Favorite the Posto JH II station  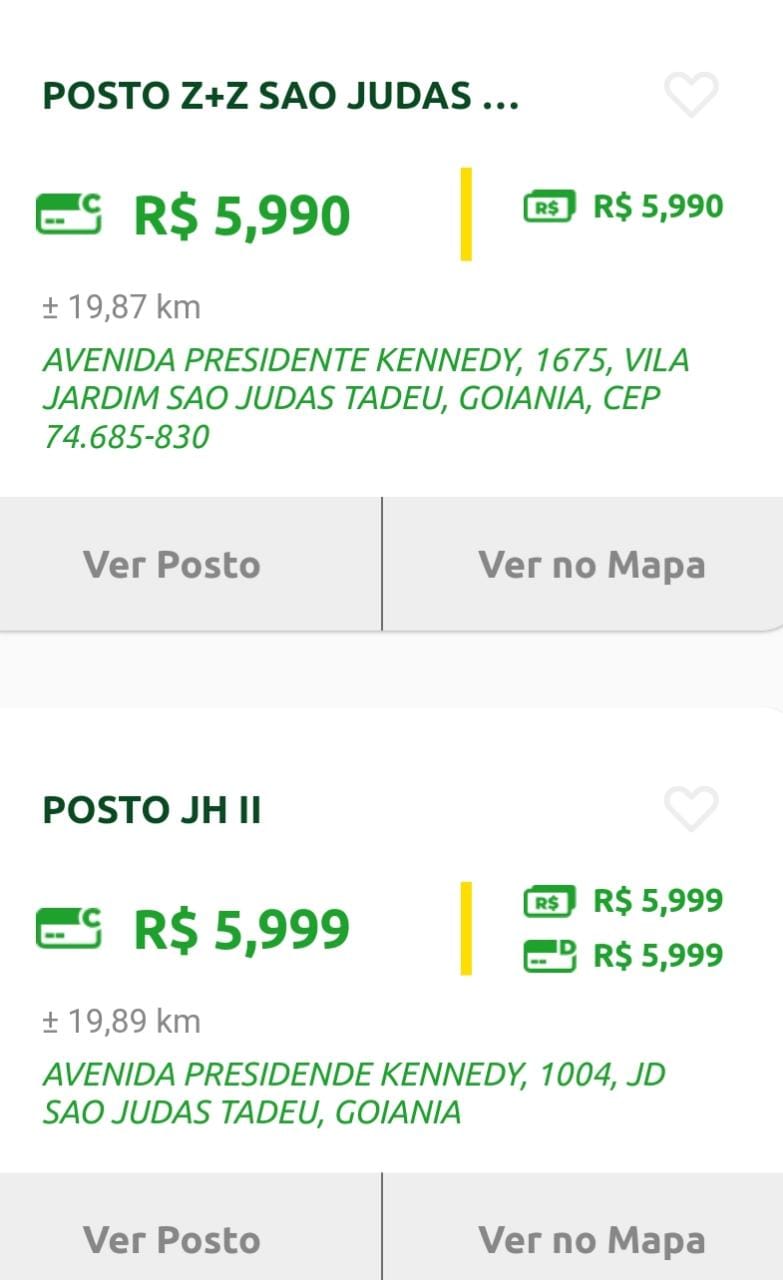point(691,808)
